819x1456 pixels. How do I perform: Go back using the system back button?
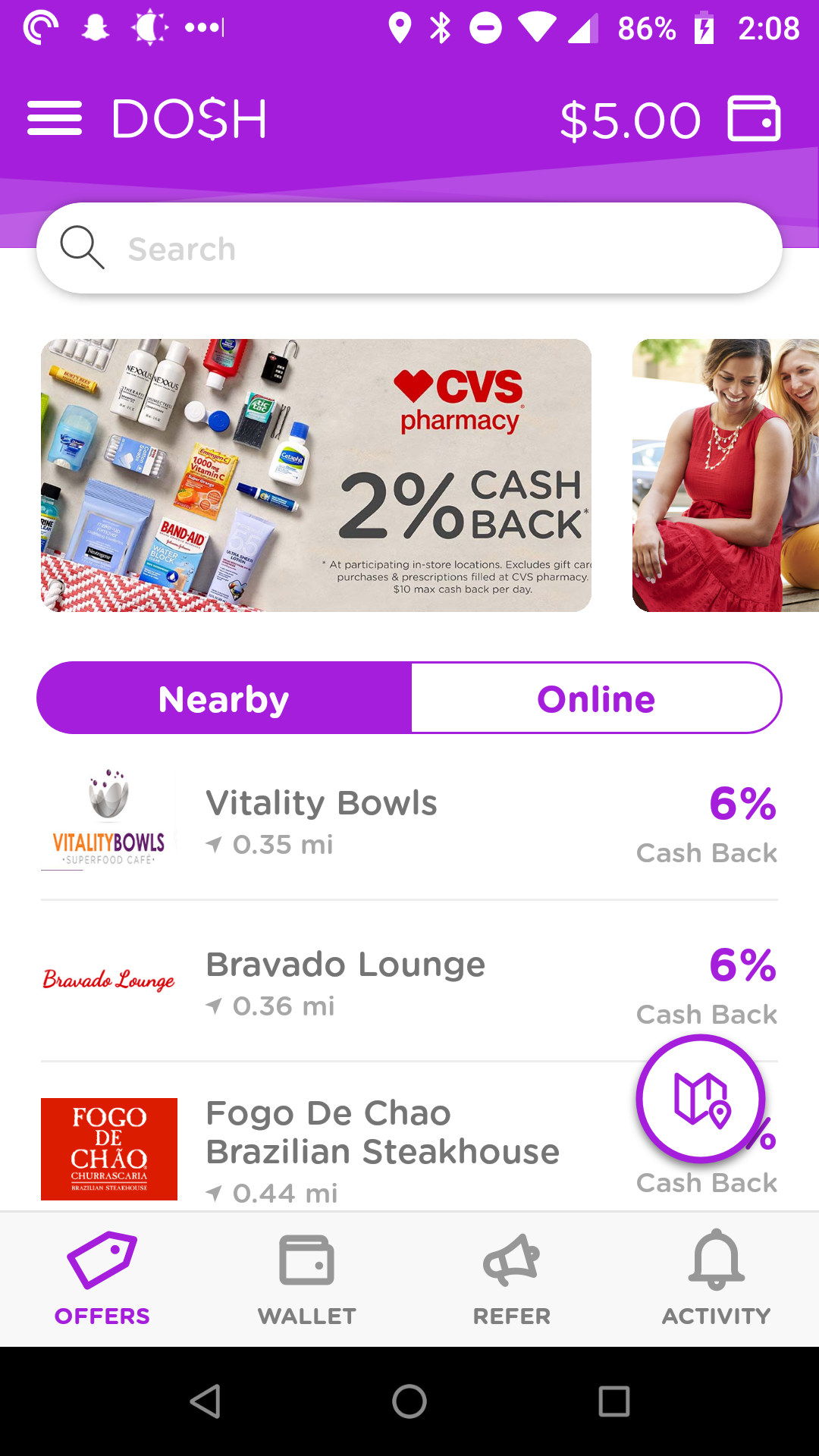(x=205, y=1401)
